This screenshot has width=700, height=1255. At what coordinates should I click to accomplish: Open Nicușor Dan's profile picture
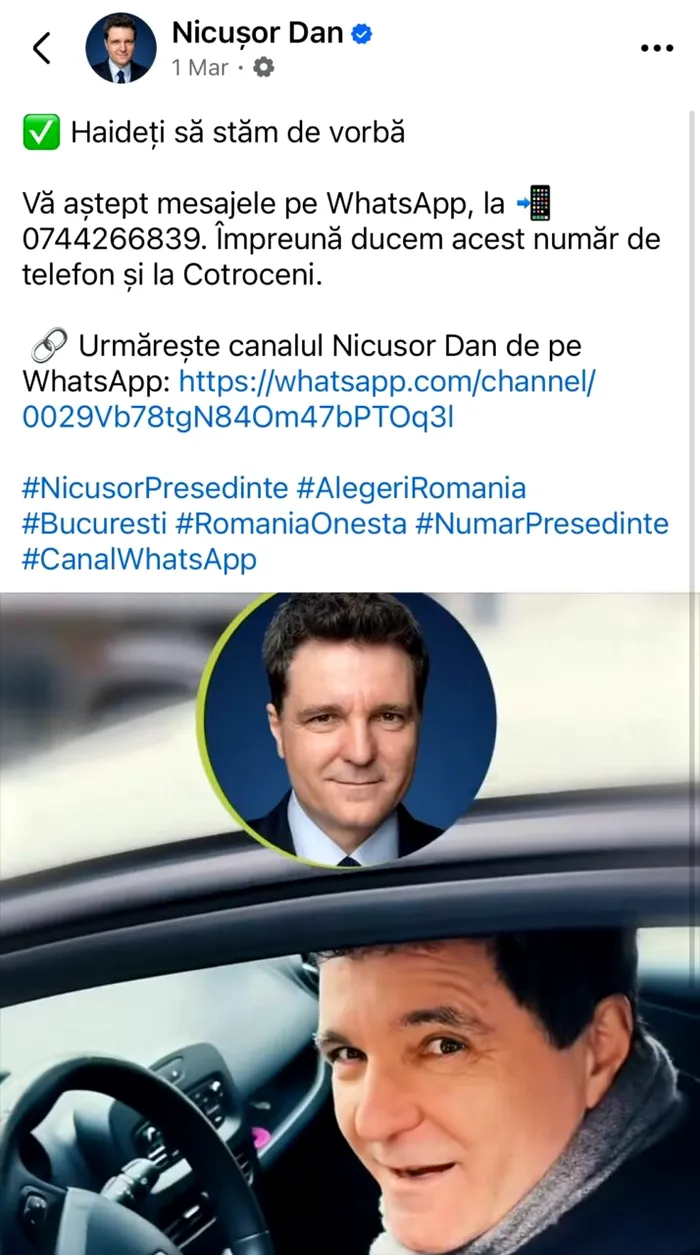(121, 48)
